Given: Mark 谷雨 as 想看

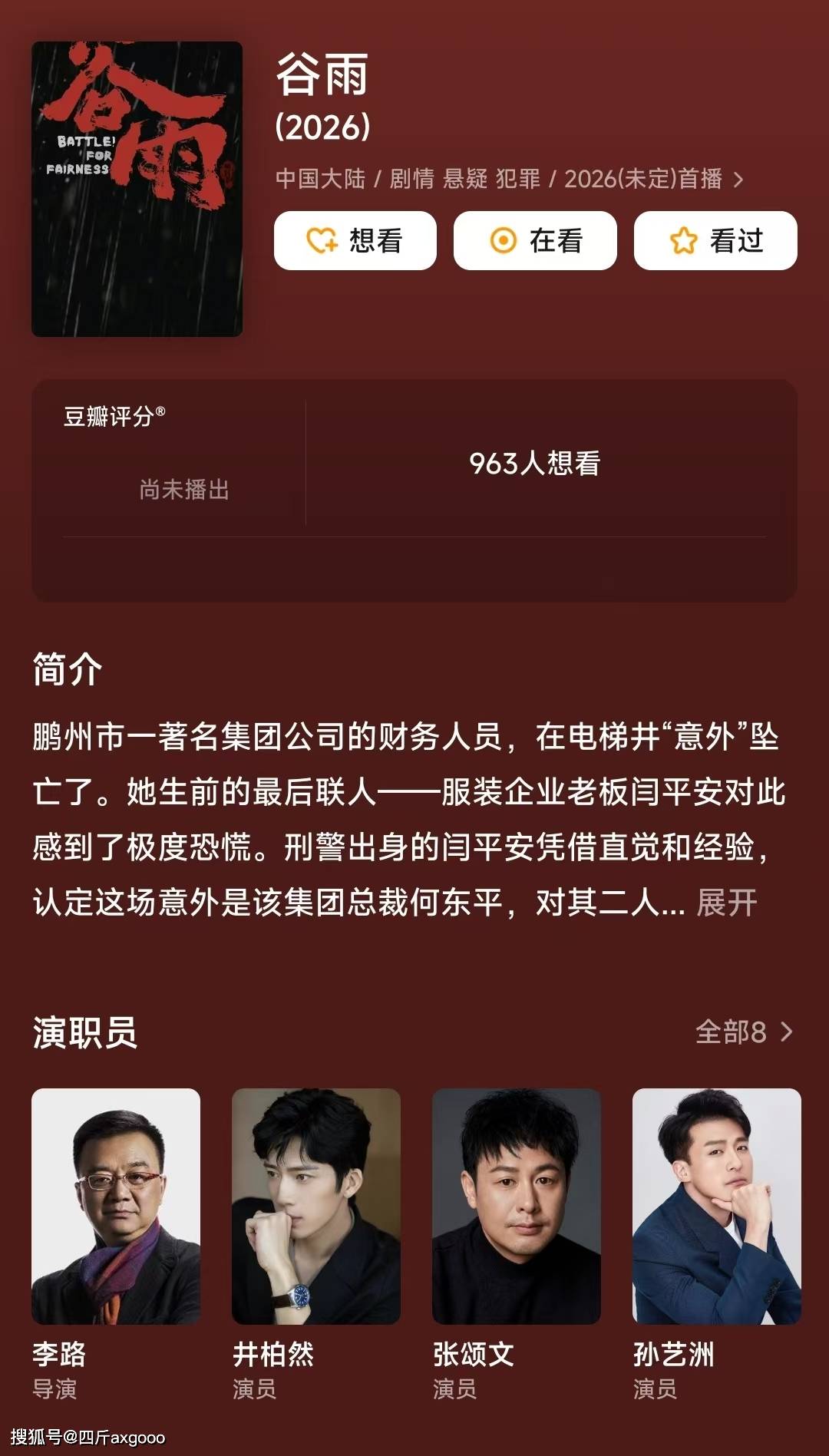Looking at the screenshot, I should tap(355, 241).
